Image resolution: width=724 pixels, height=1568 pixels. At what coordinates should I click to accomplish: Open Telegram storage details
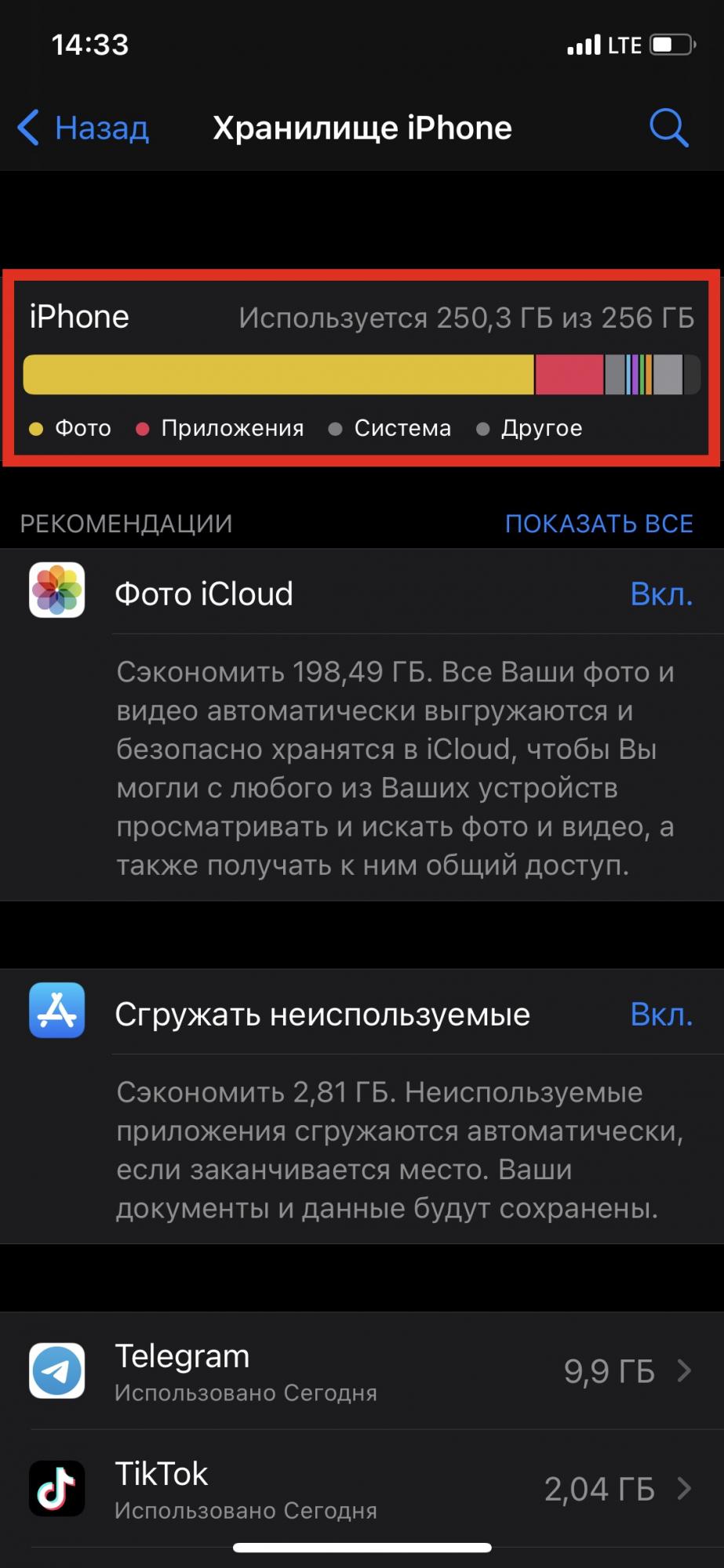(361, 1371)
